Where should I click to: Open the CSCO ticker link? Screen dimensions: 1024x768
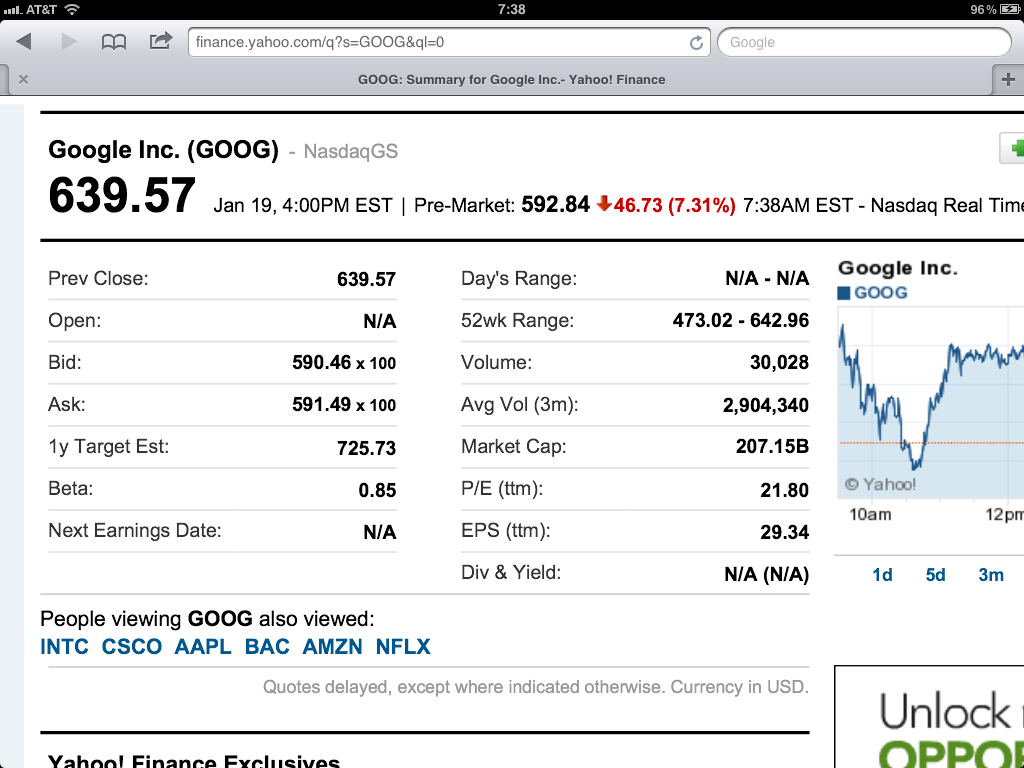click(131, 647)
